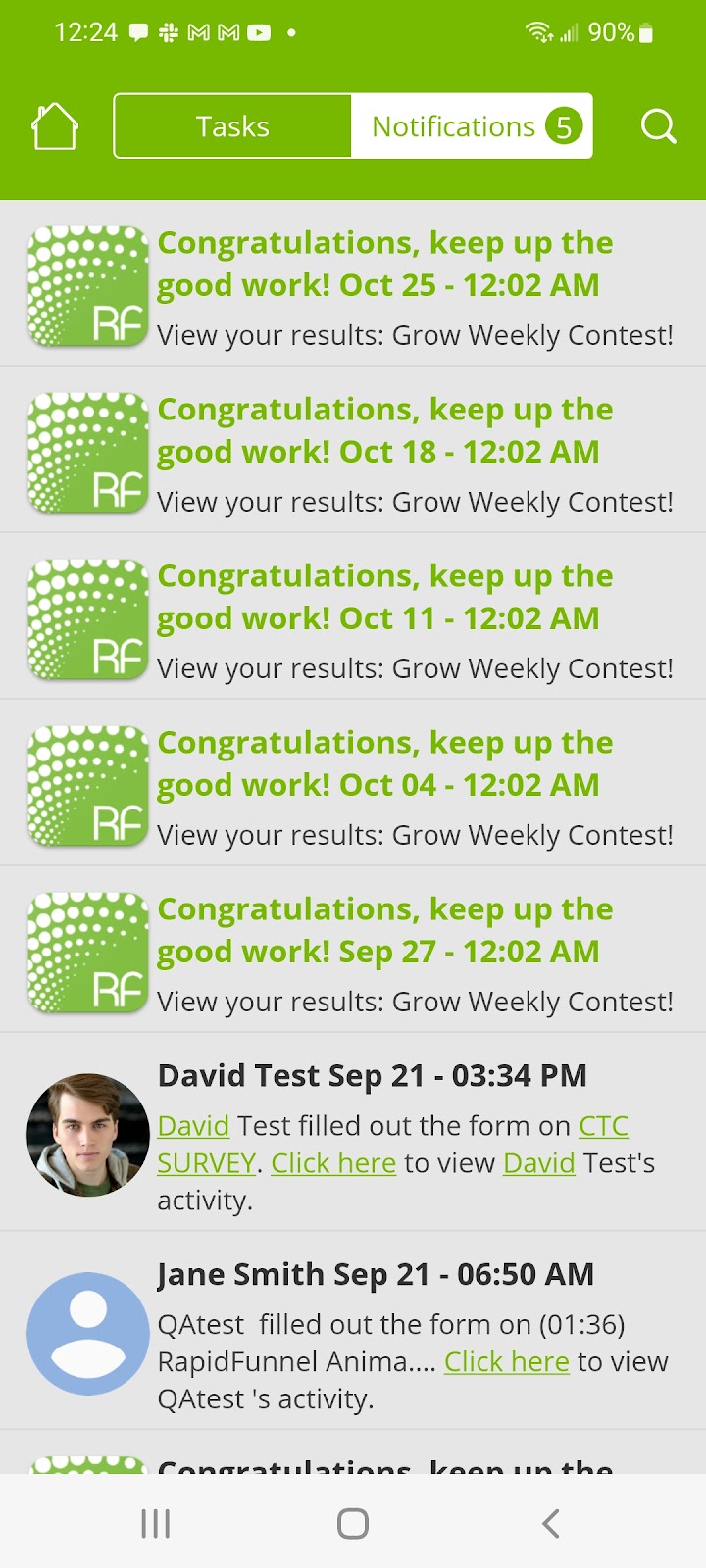Open David Test's profile photo
Image resolution: width=706 pixels, height=1568 pixels.
[x=87, y=1135]
